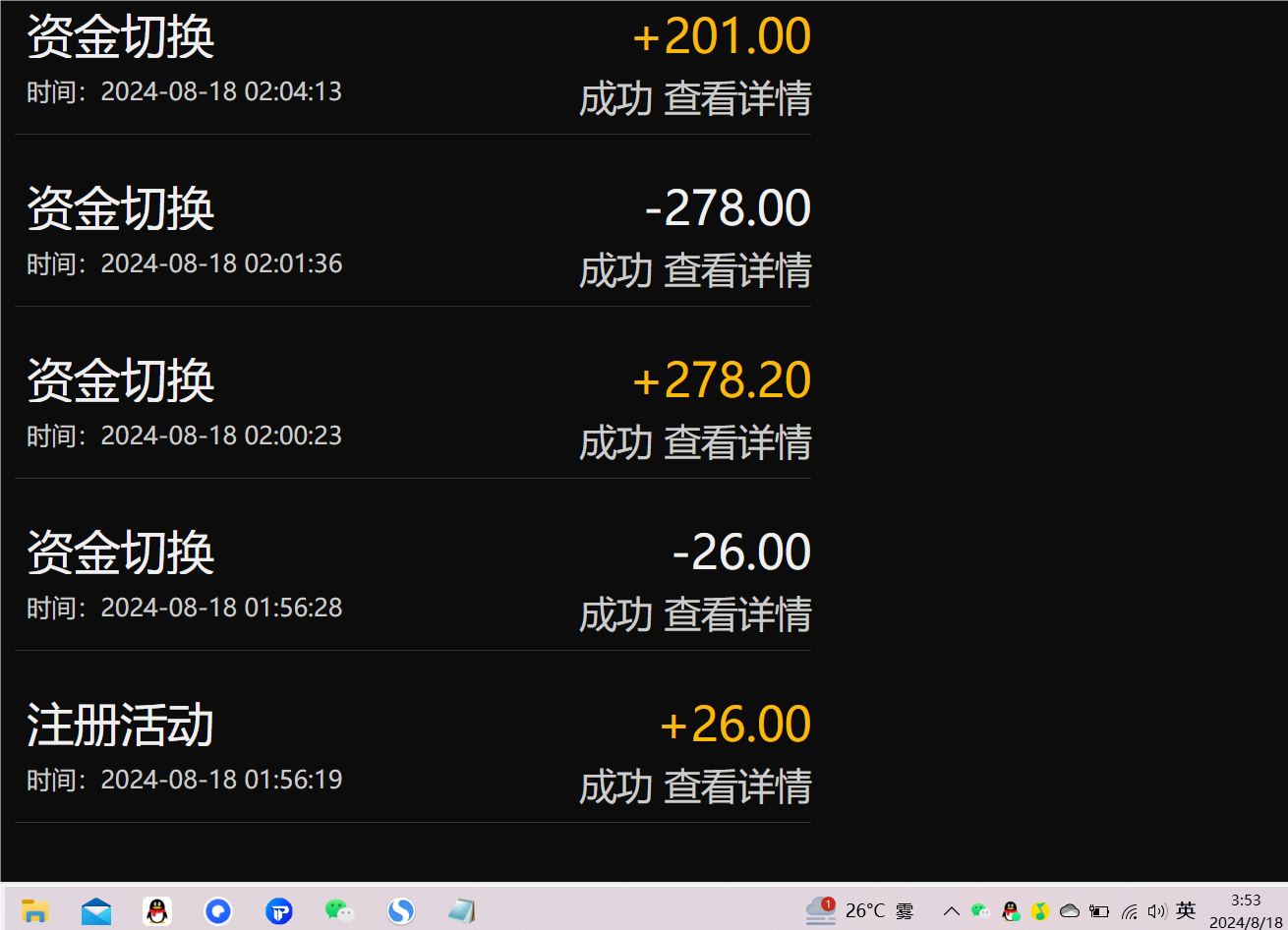Open details for the -26.00 transaction
This screenshot has width=1288, height=930.
click(737, 615)
